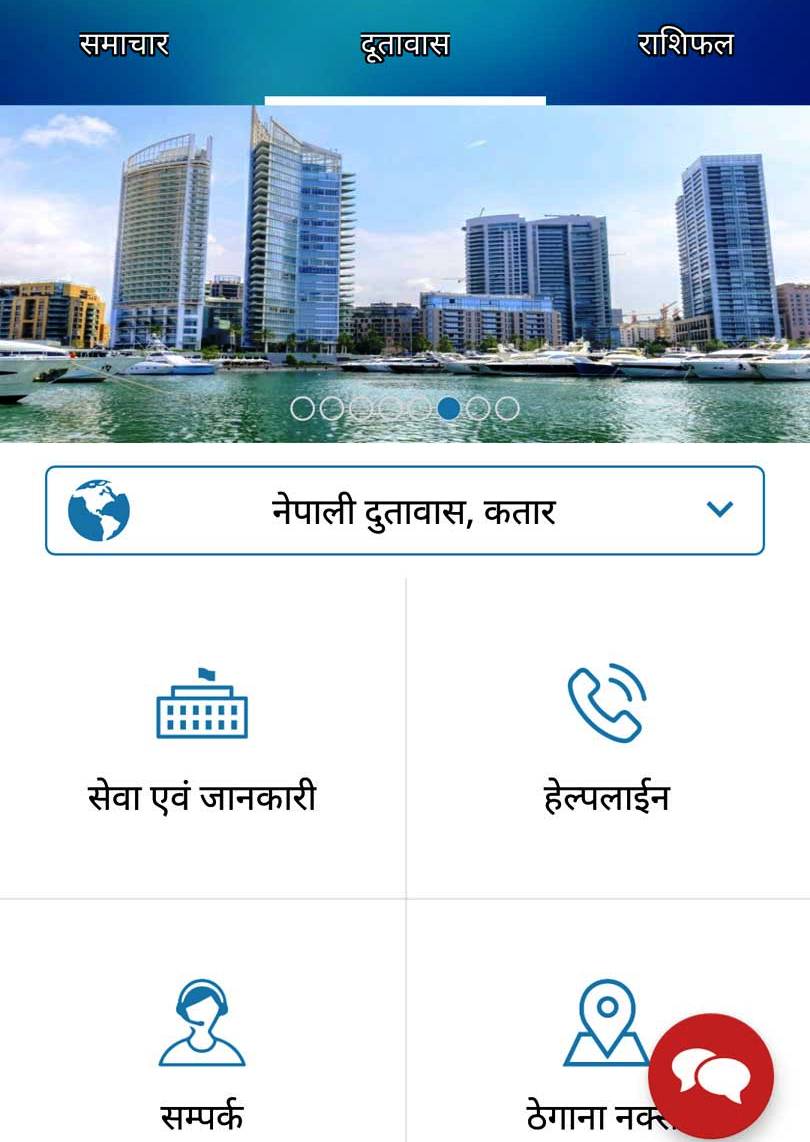Tap the red chat floating button
The width and height of the screenshot is (810, 1142).
tap(710, 1076)
